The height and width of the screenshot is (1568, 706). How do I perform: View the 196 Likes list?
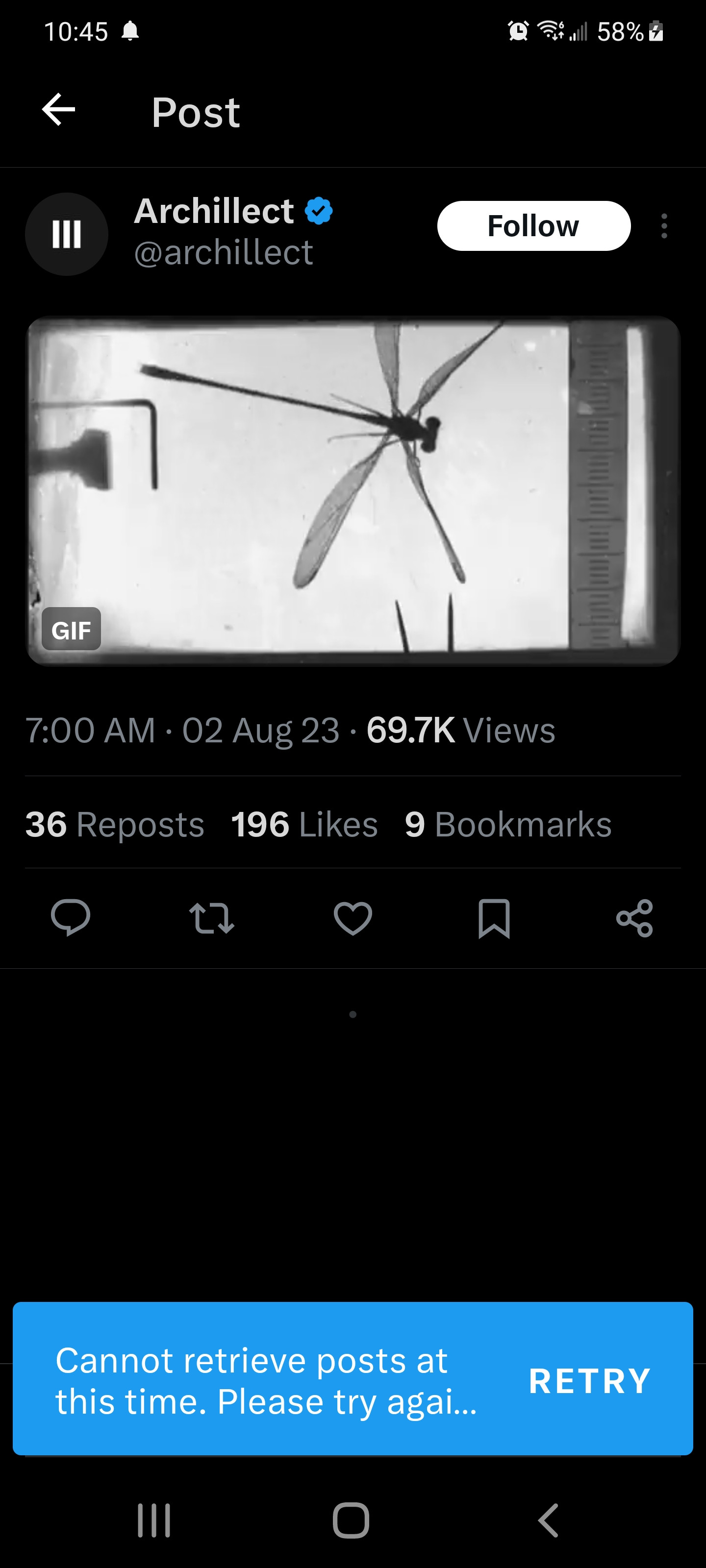304,825
